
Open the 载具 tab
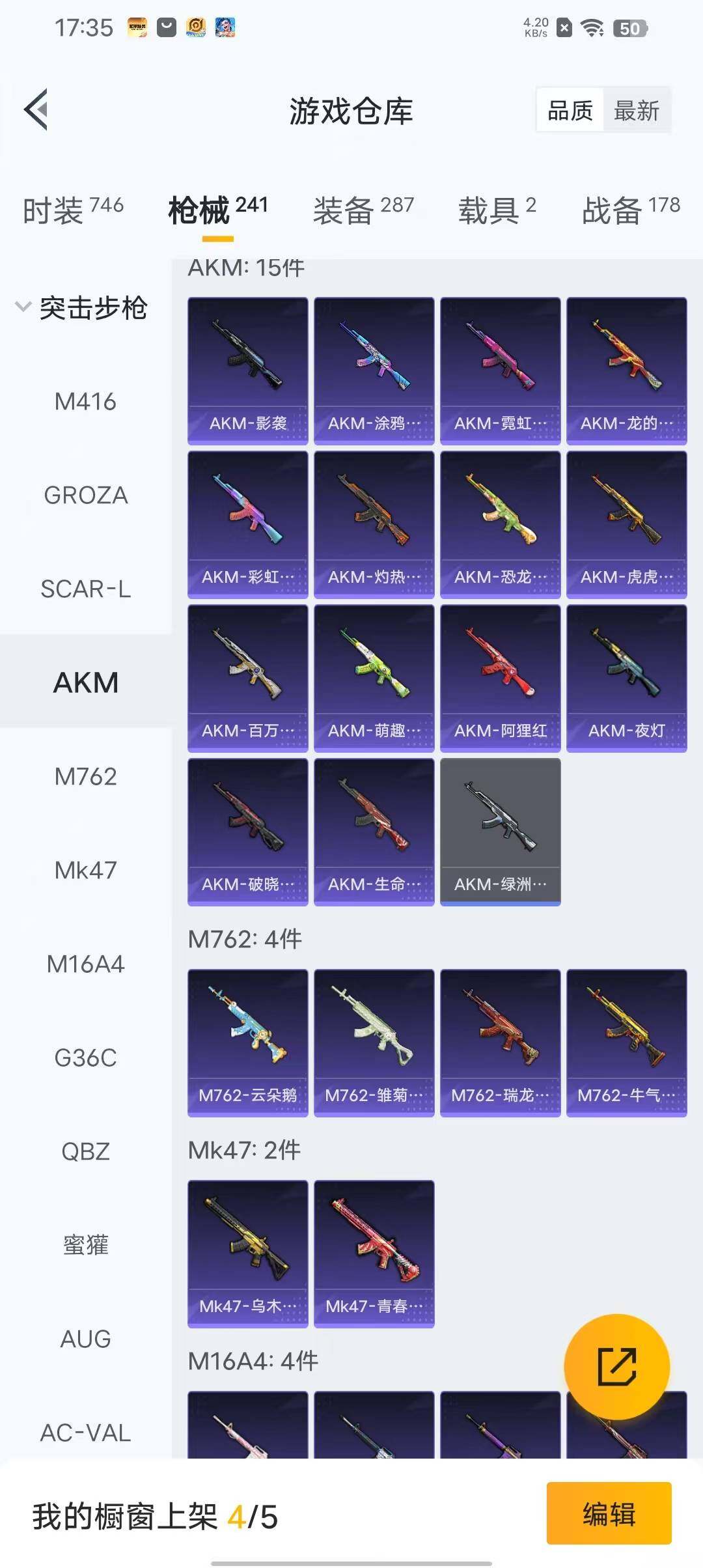[x=497, y=210]
